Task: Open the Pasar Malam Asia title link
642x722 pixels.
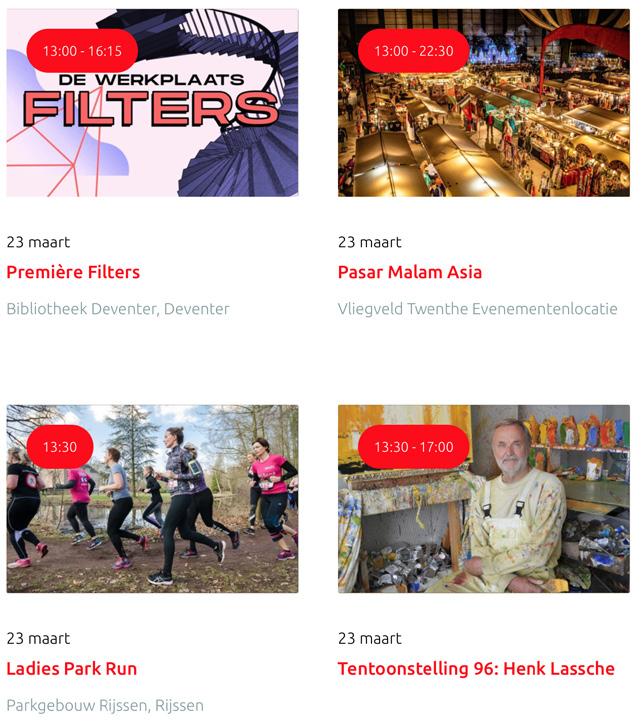Action: click(x=410, y=272)
